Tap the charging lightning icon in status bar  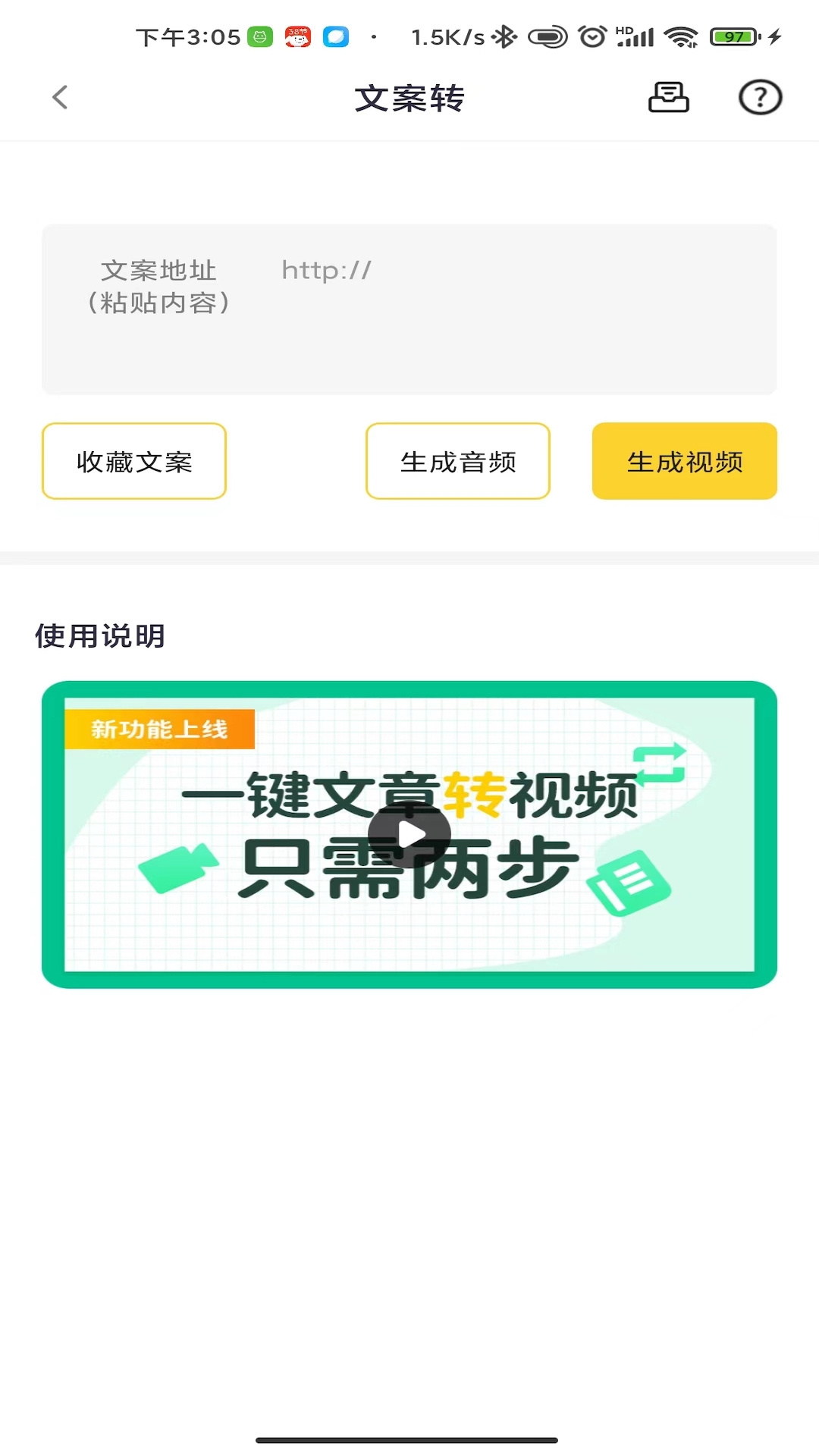774,35
